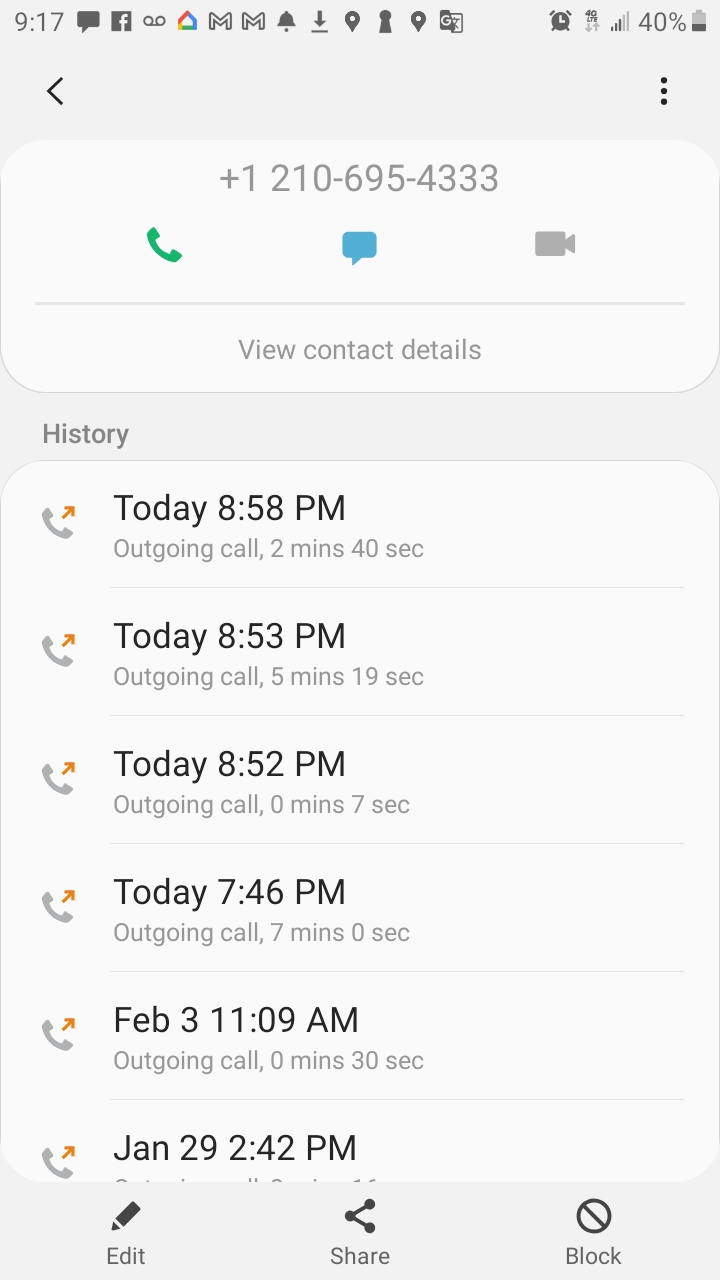View contact details
Viewport: 720px width, 1280px height.
[360, 350]
